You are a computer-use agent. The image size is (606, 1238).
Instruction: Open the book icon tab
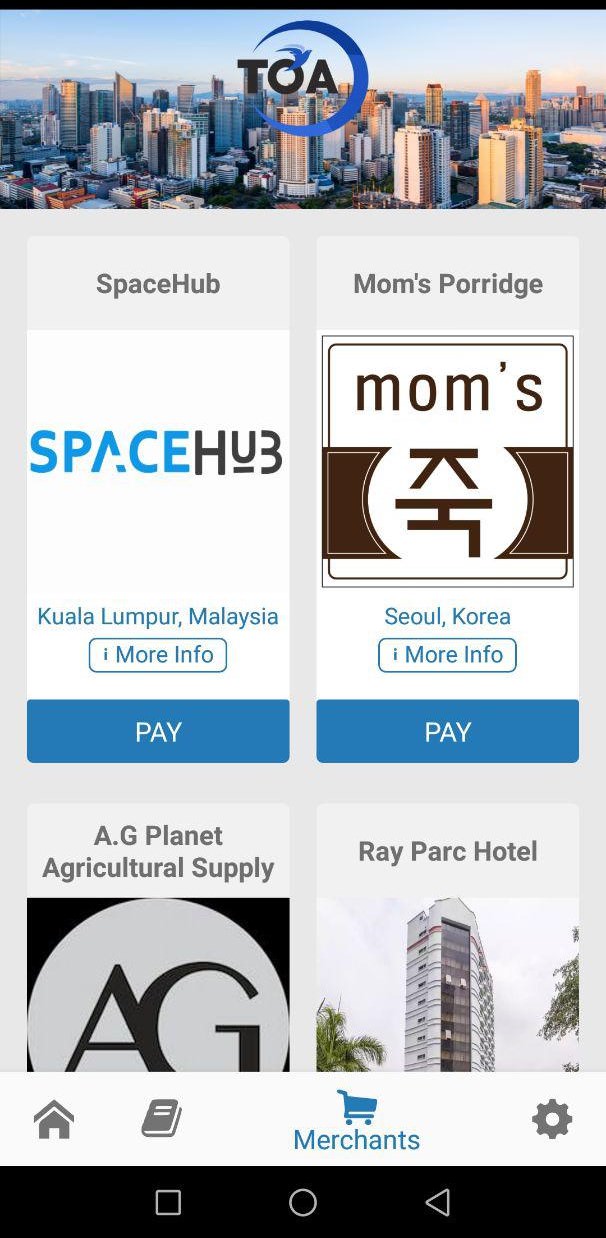point(161,1119)
